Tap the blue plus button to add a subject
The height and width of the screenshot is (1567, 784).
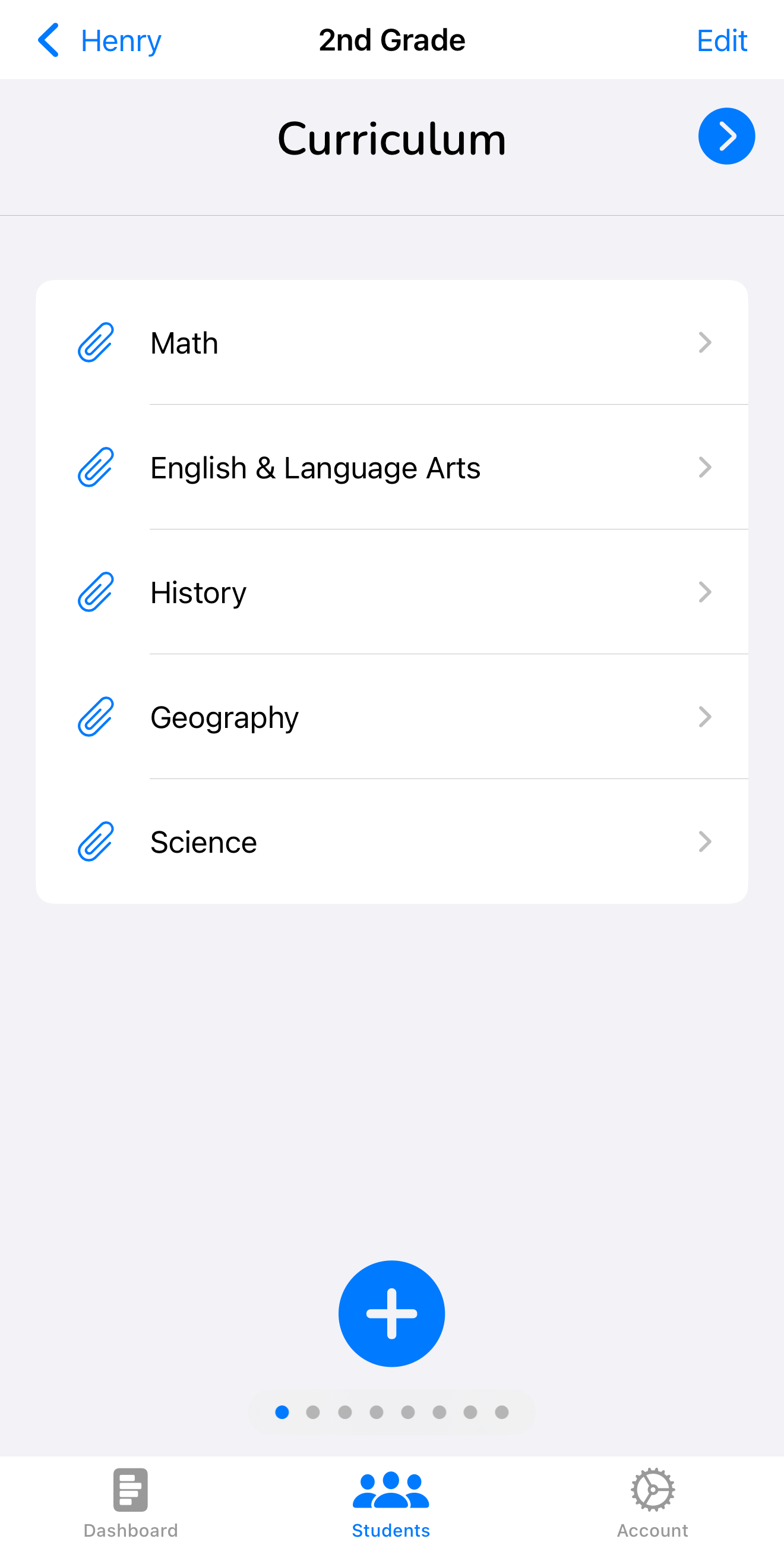(x=391, y=1312)
